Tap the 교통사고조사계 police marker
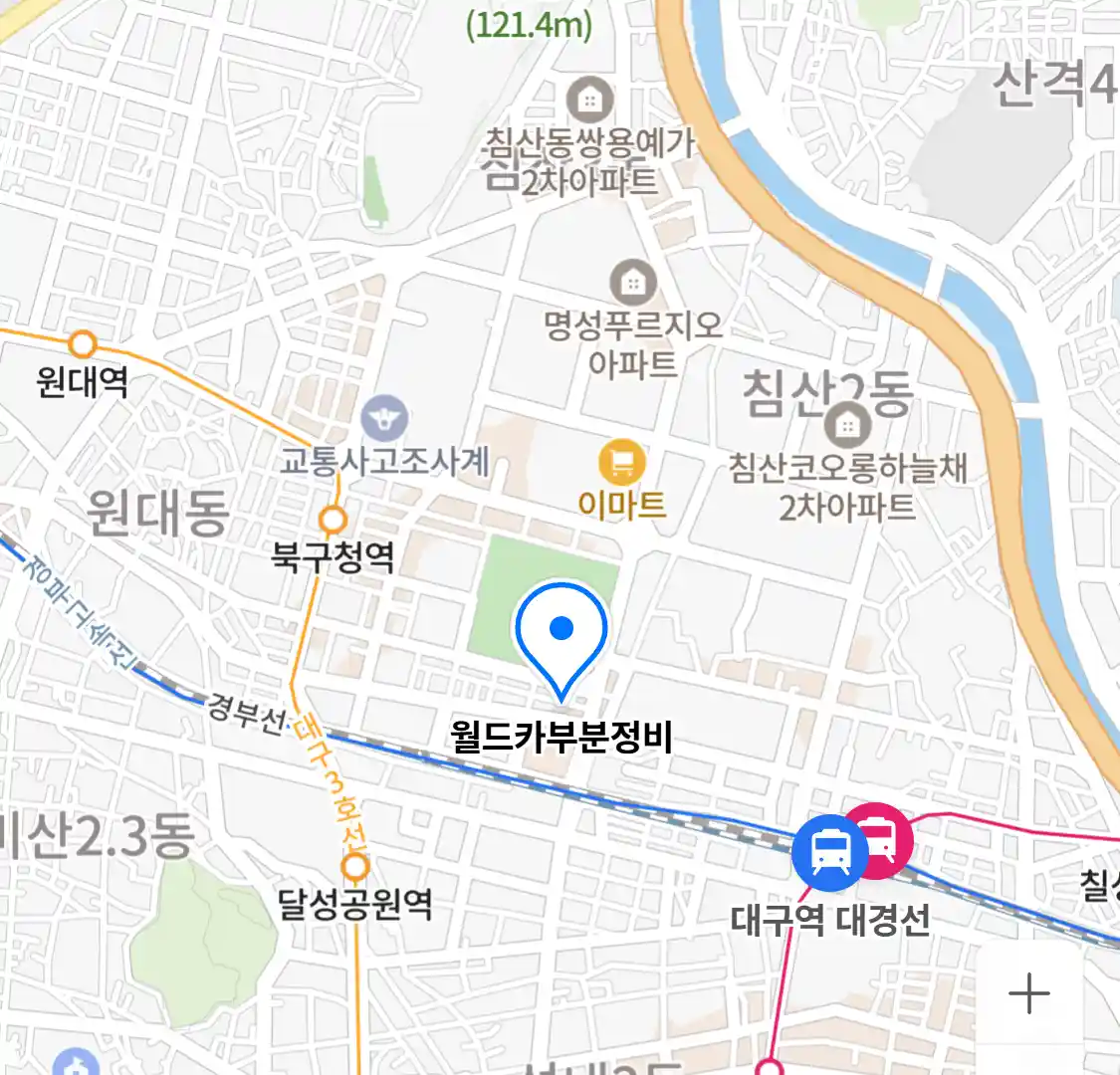This screenshot has width=1120, height=1075. [x=384, y=419]
